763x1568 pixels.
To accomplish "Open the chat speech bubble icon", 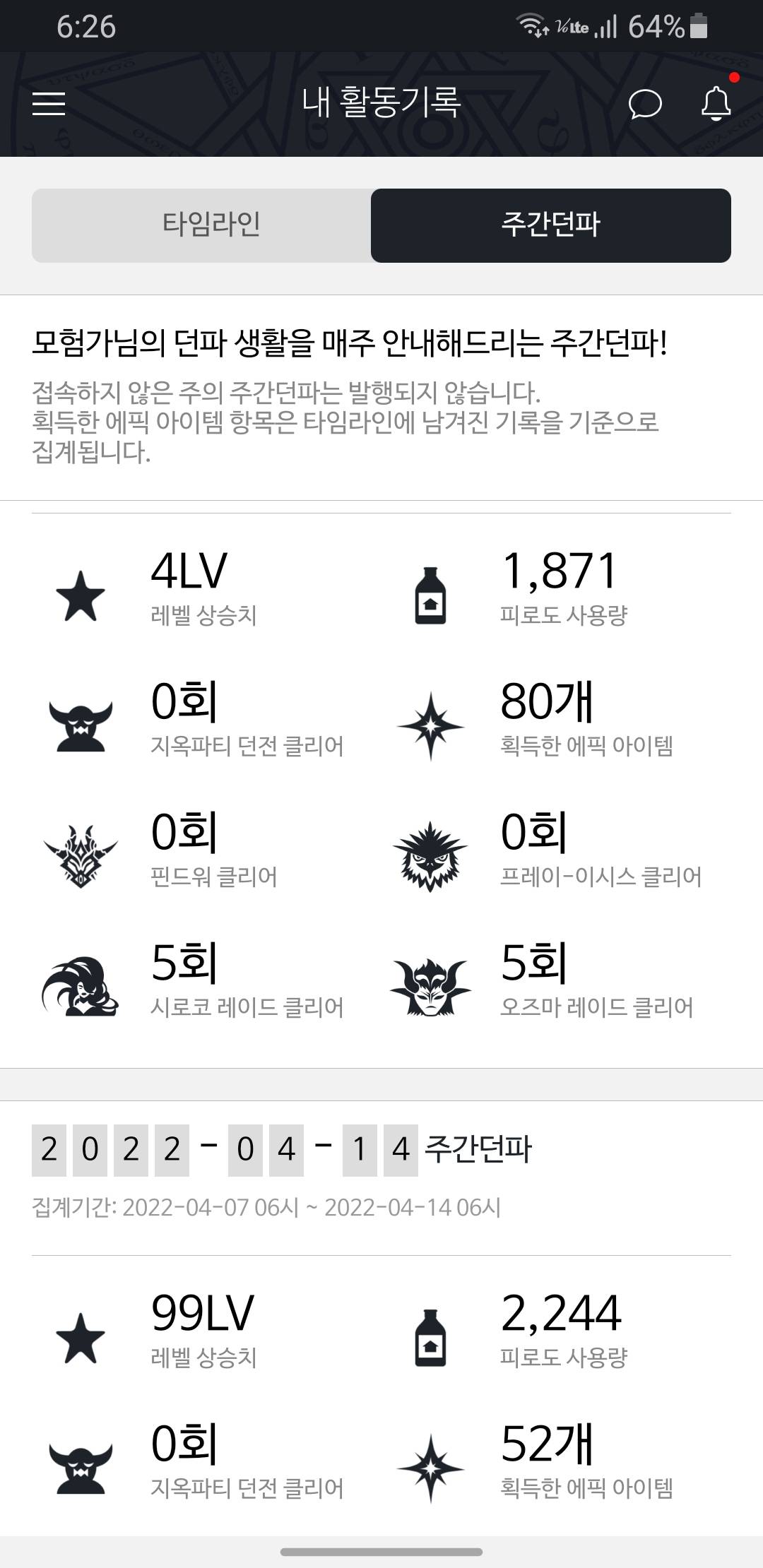I will point(644,105).
